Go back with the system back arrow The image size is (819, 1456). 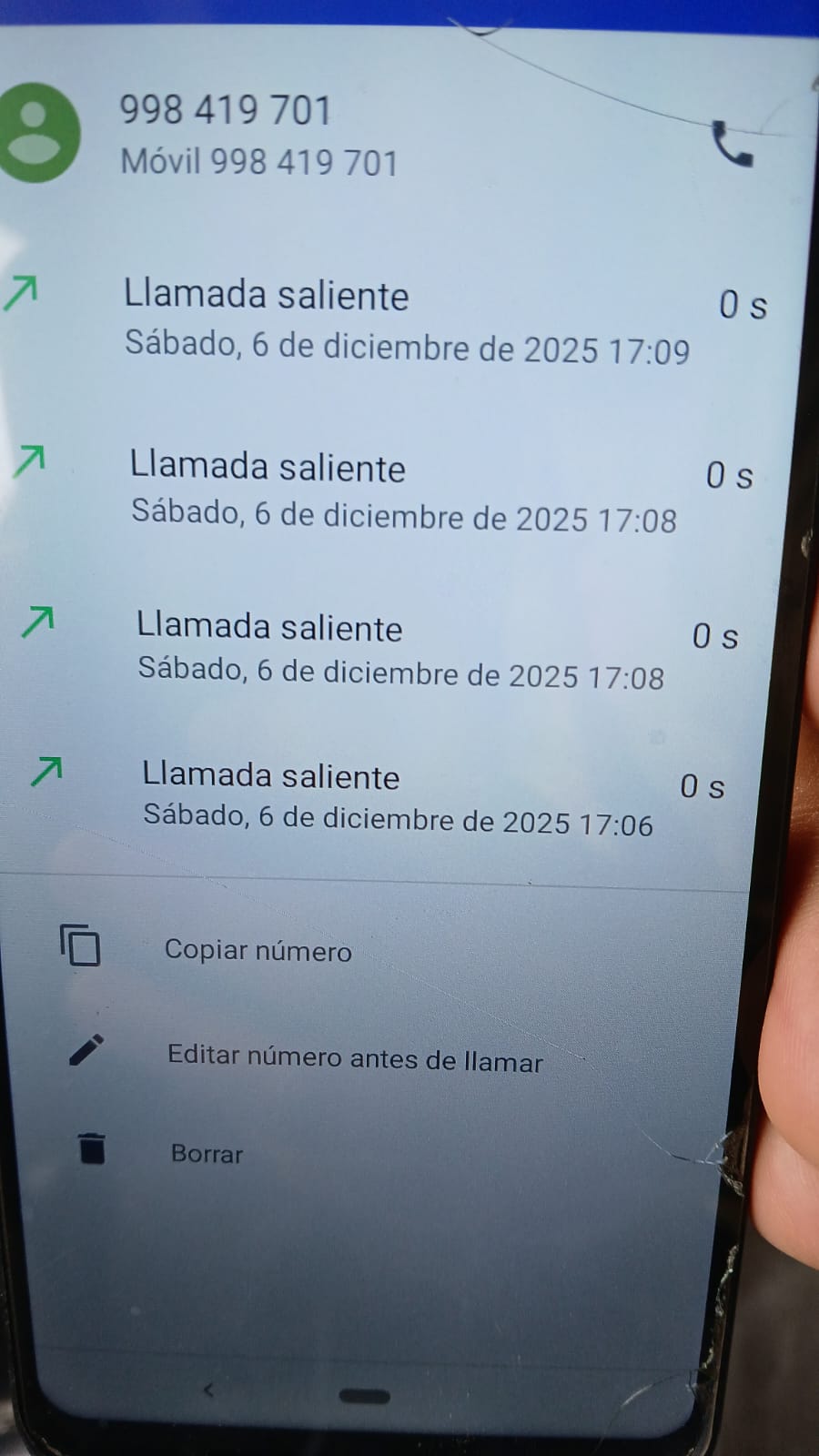pos(209,1390)
